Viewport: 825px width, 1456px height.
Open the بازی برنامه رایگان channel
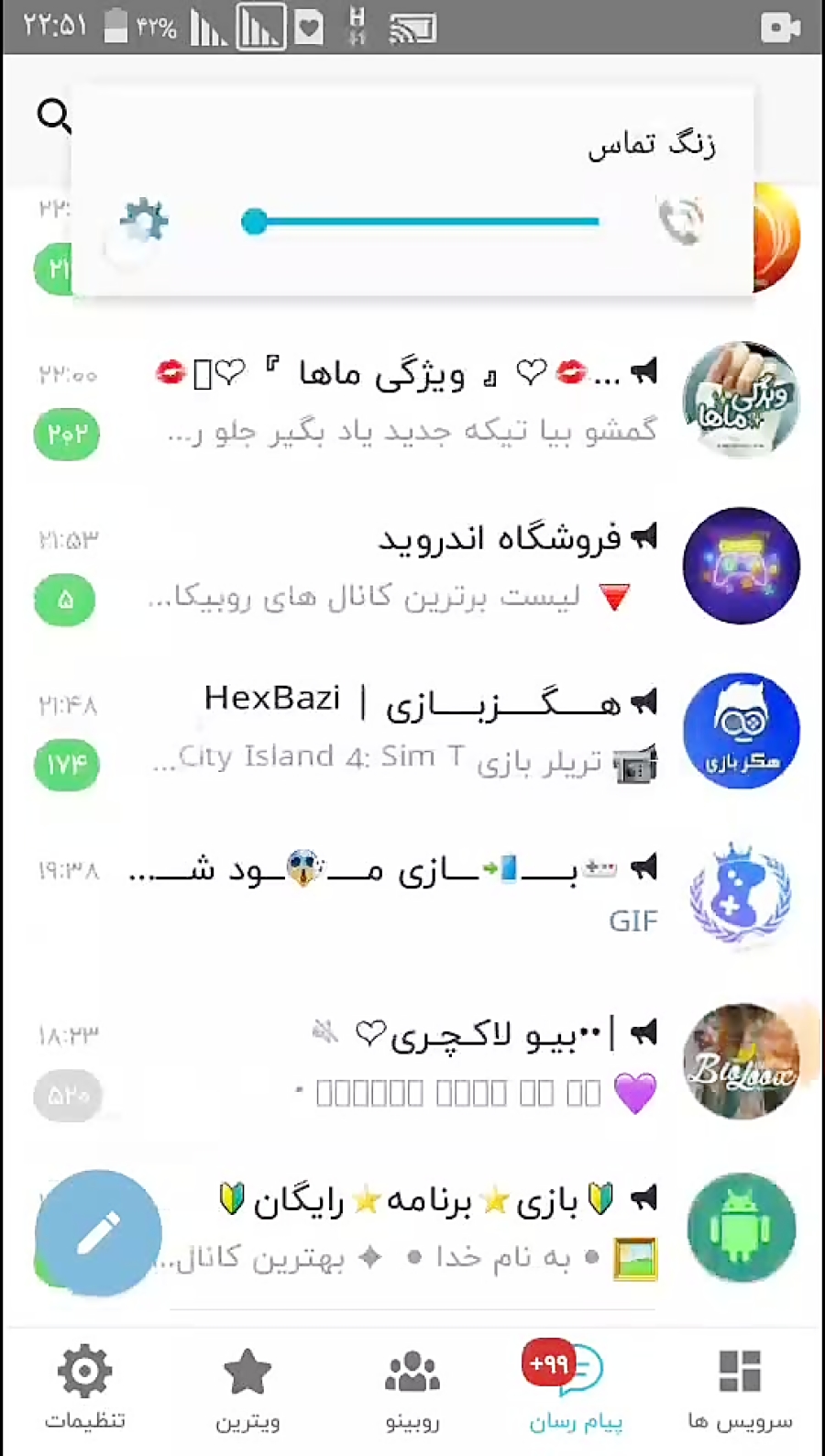tap(412, 1227)
